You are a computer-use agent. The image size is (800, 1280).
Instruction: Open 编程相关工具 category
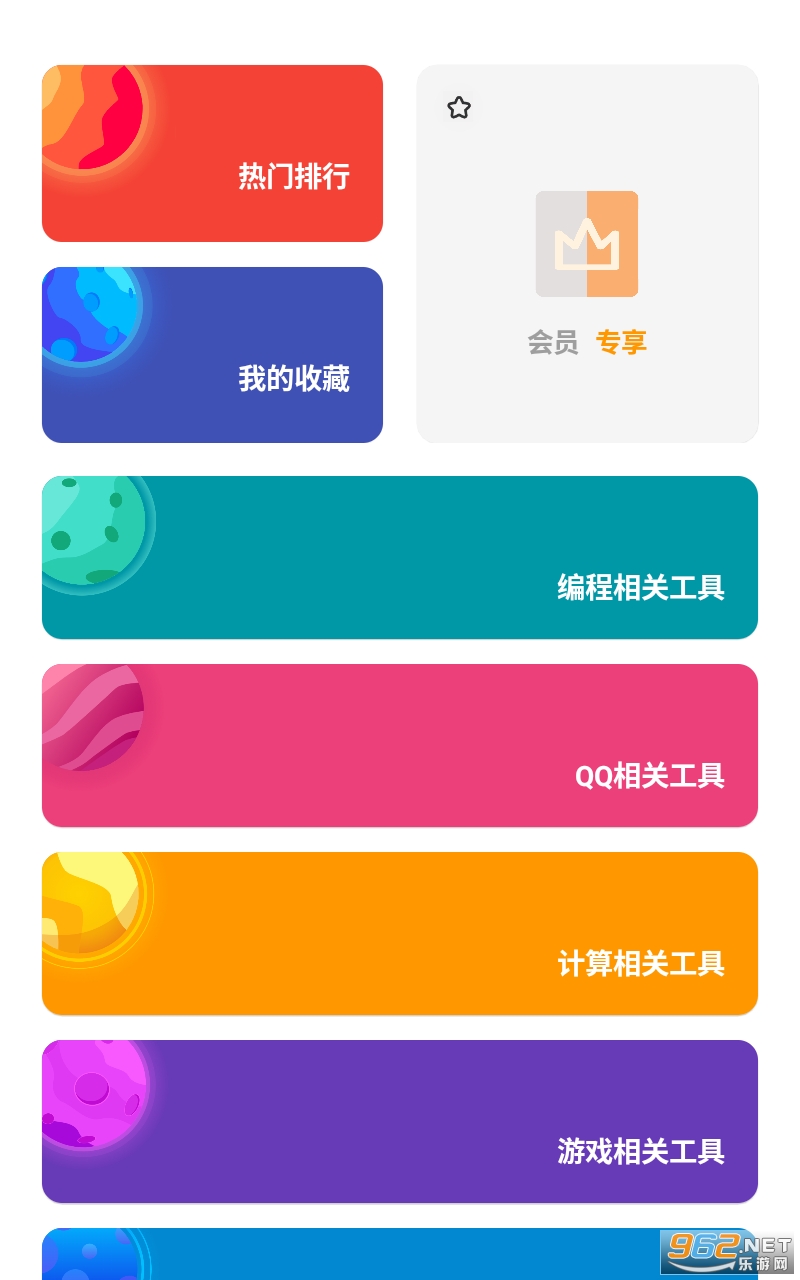pyautogui.click(x=400, y=557)
